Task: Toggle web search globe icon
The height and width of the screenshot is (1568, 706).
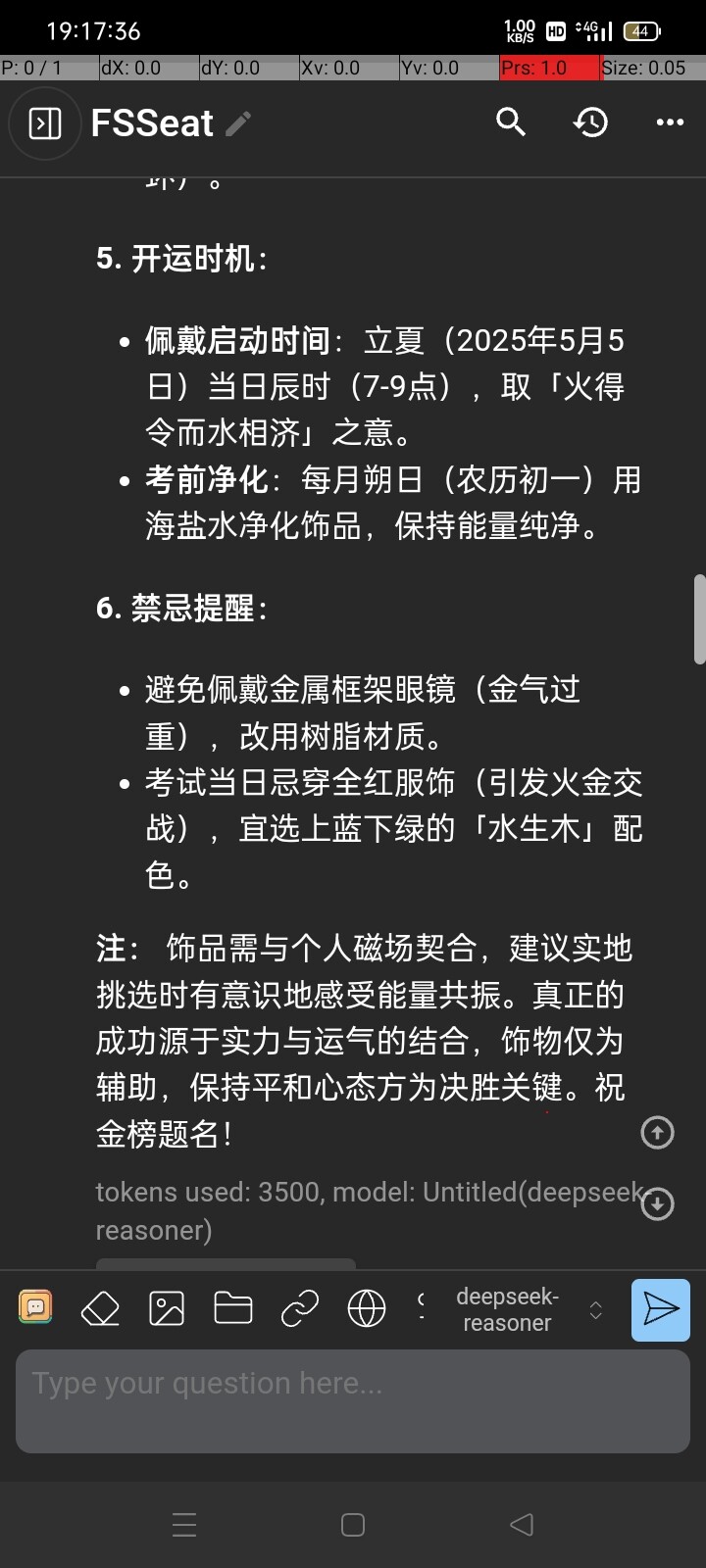Action: point(367,1308)
